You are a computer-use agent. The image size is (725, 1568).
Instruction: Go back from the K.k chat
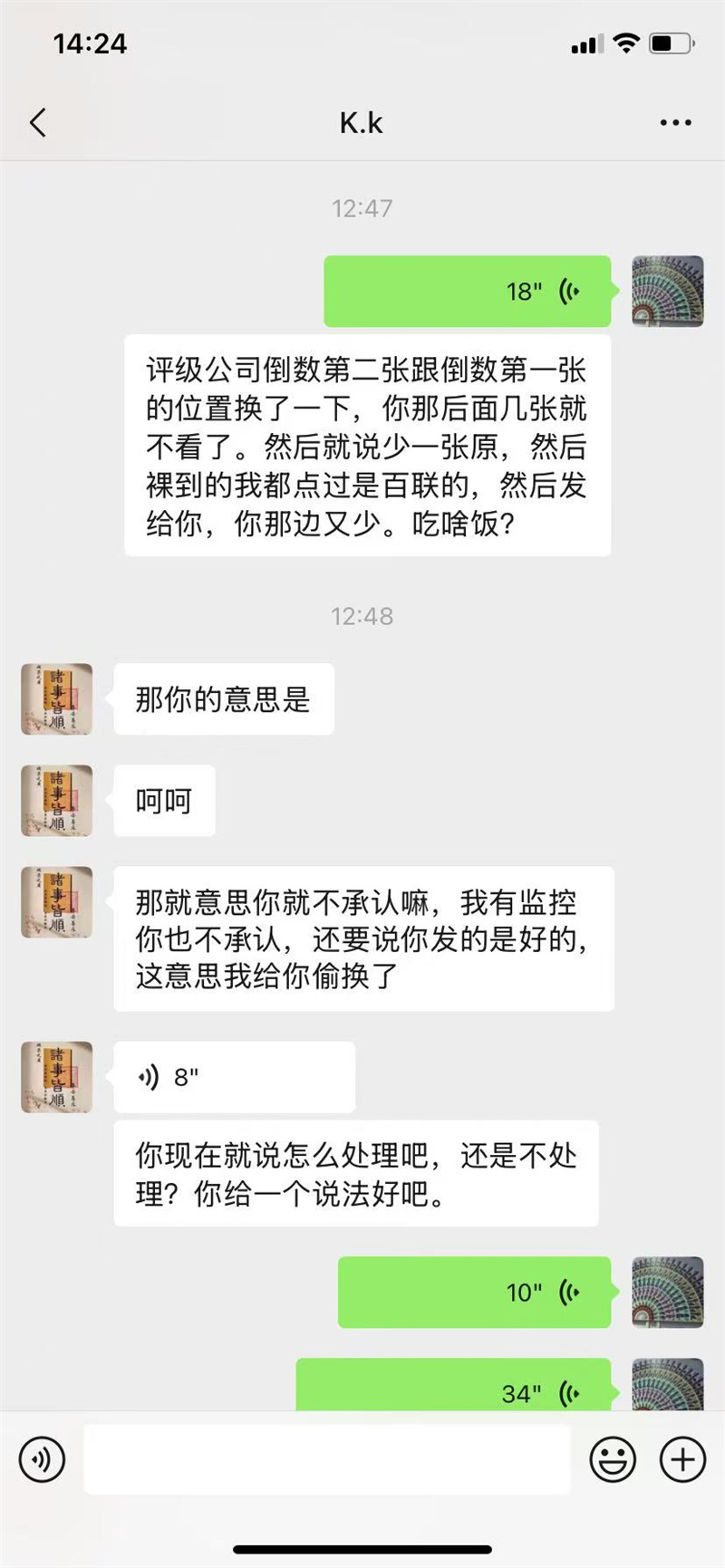[x=38, y=123]
